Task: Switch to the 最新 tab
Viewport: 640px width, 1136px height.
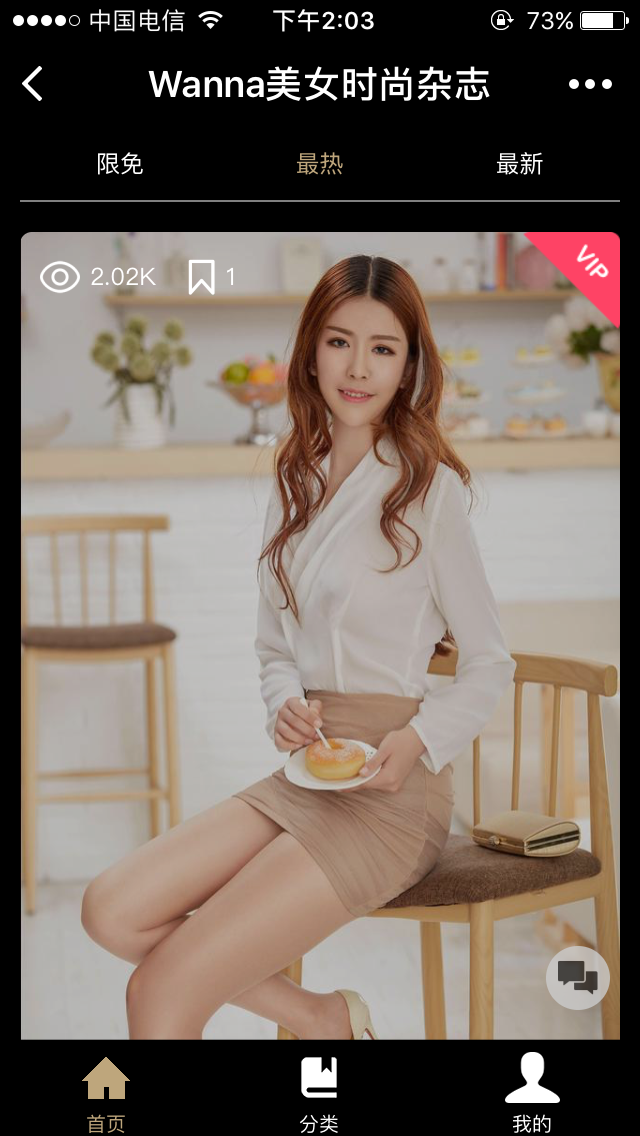Action: click(x=519, y=164)
